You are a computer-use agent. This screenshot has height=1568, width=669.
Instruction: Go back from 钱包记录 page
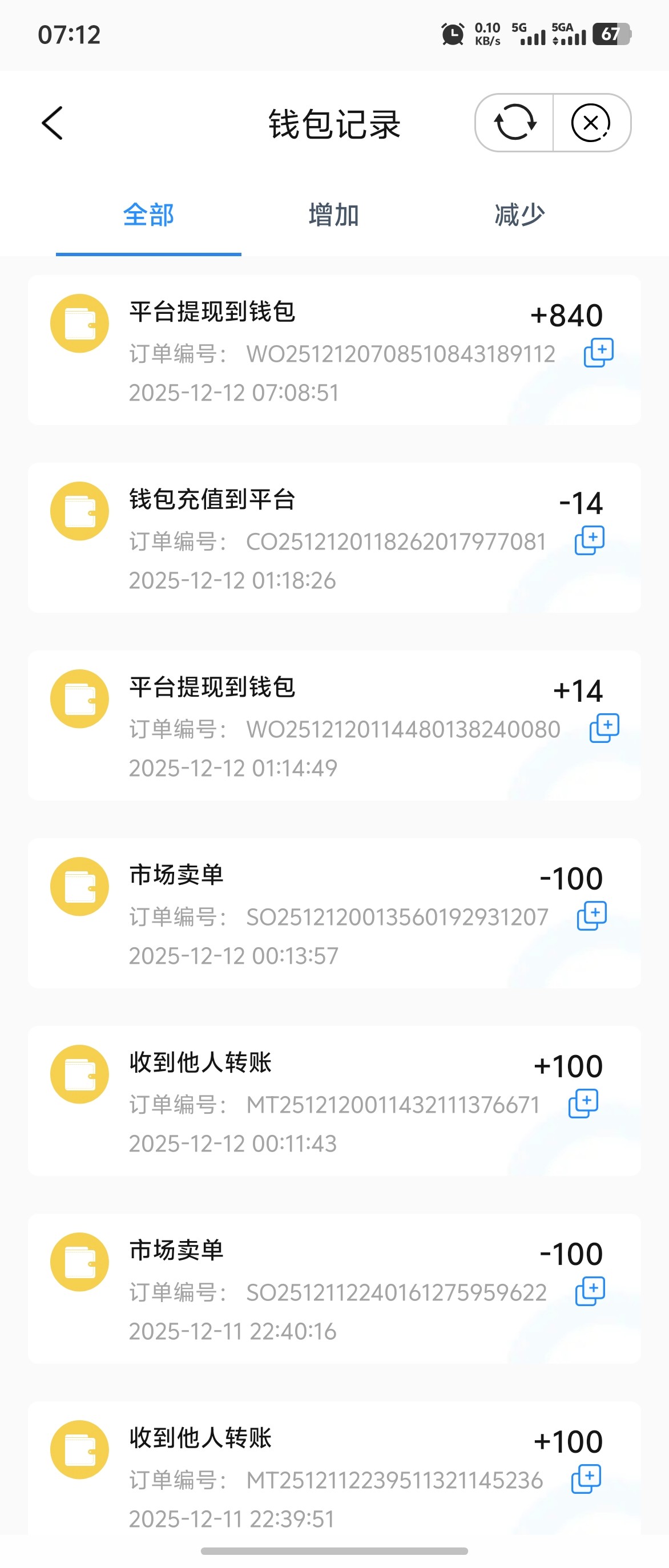tap(53, 123)
